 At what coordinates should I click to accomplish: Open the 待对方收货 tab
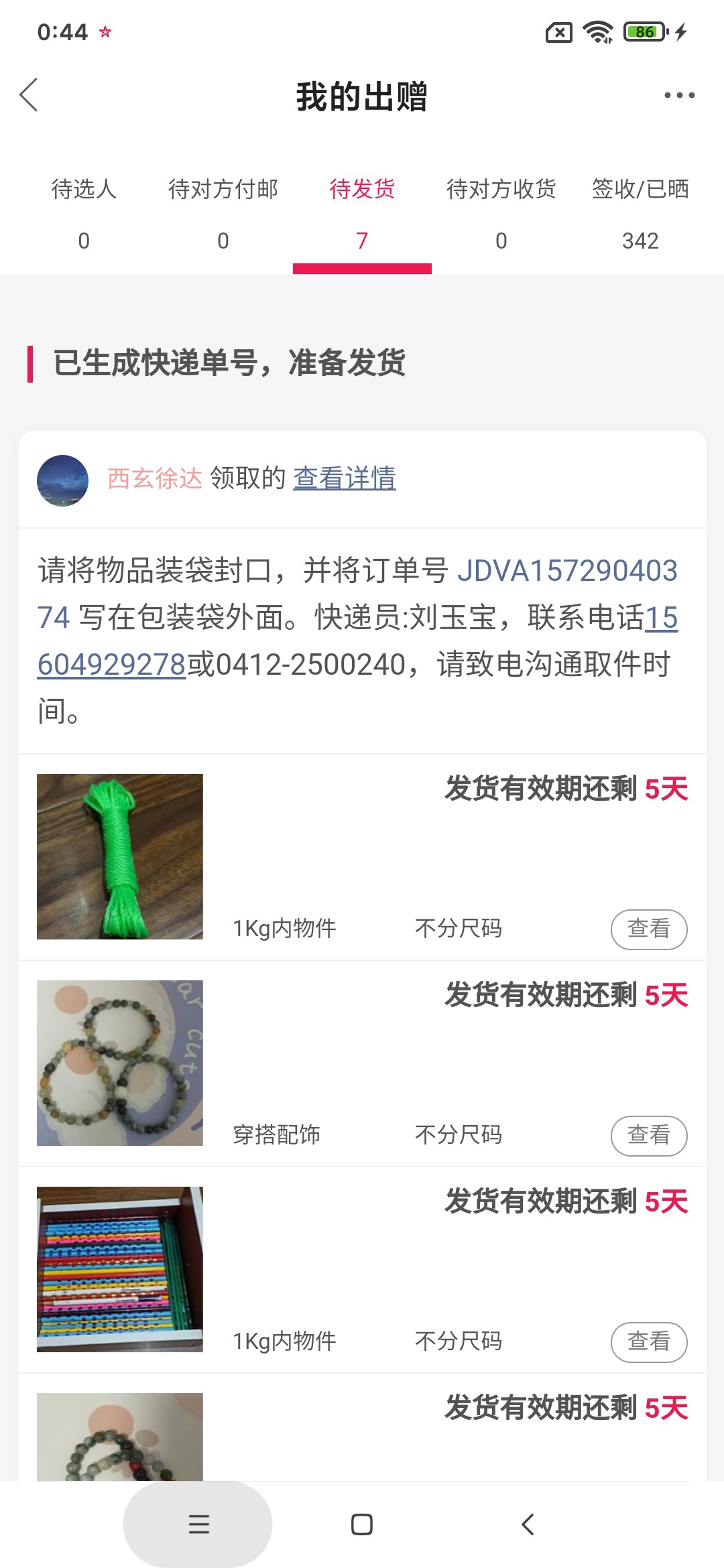[501, 213]
